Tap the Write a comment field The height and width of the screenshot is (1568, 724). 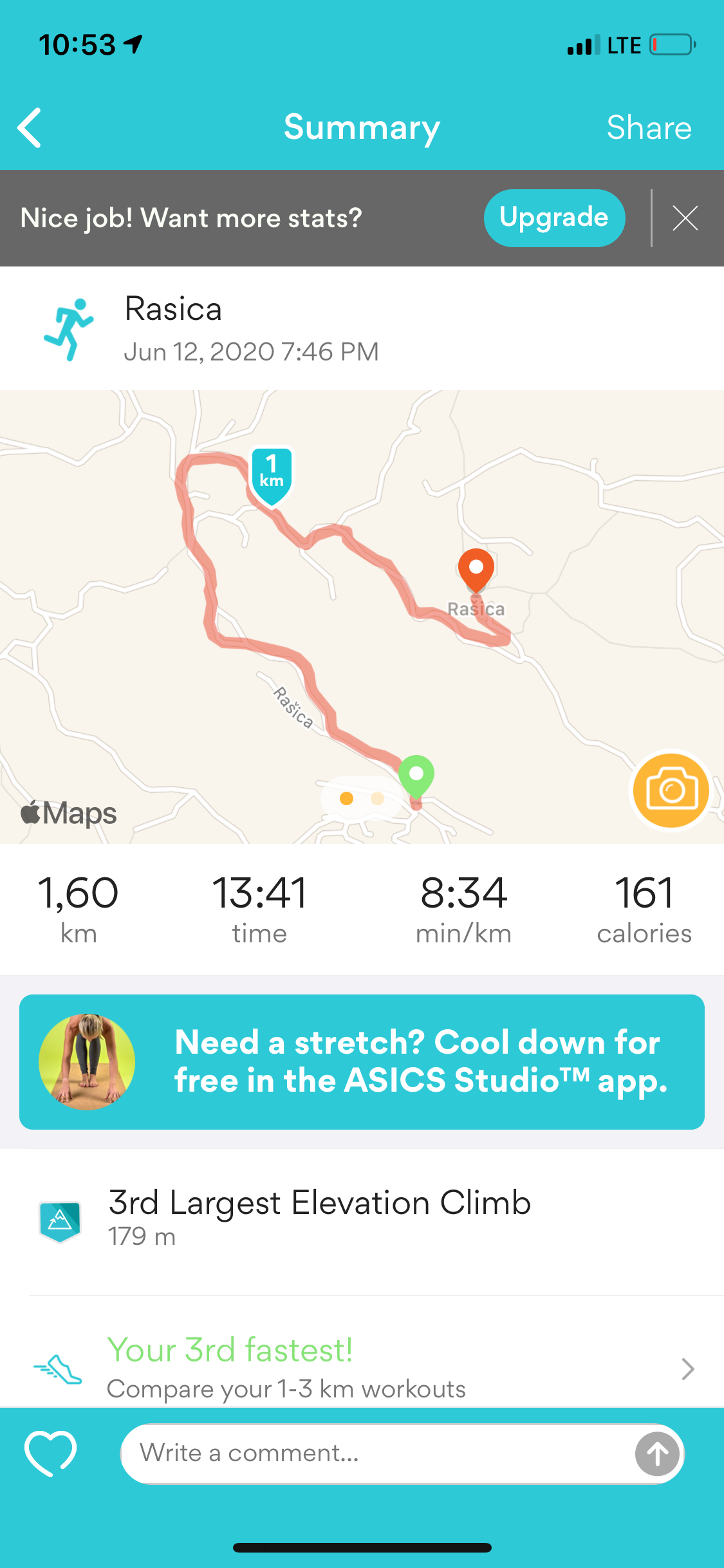point(373,1453)
